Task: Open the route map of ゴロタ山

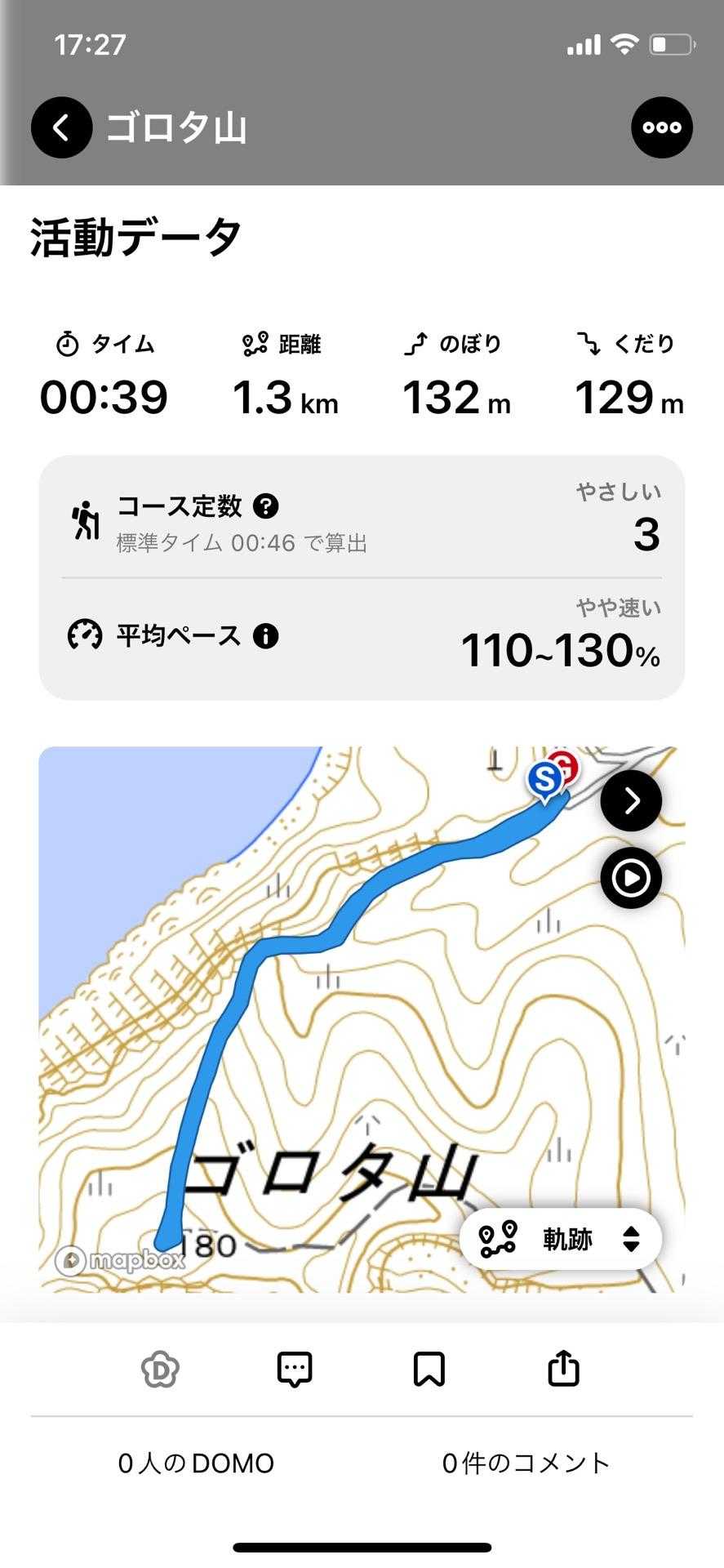Action: [362, 1019]
